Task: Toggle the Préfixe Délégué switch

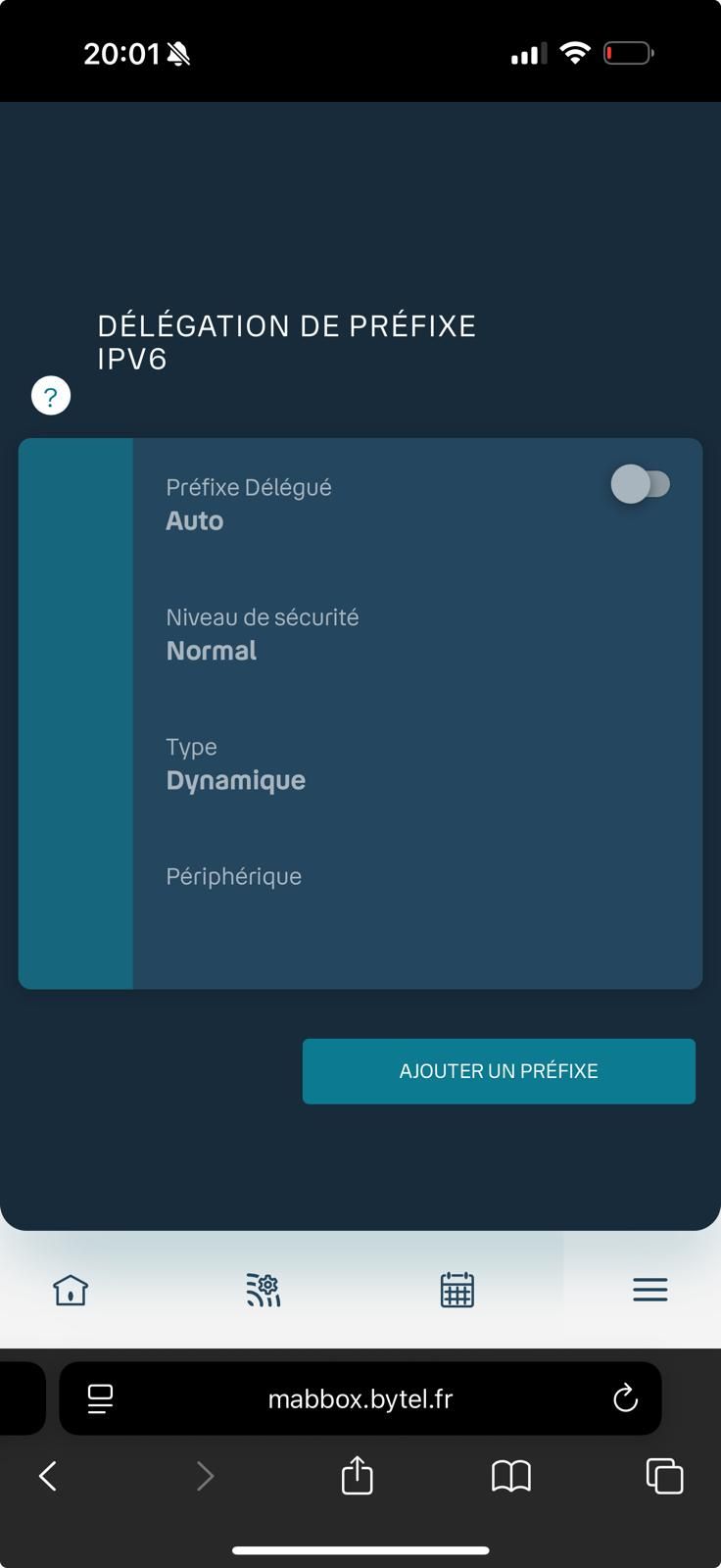Action: coord(641,484)
